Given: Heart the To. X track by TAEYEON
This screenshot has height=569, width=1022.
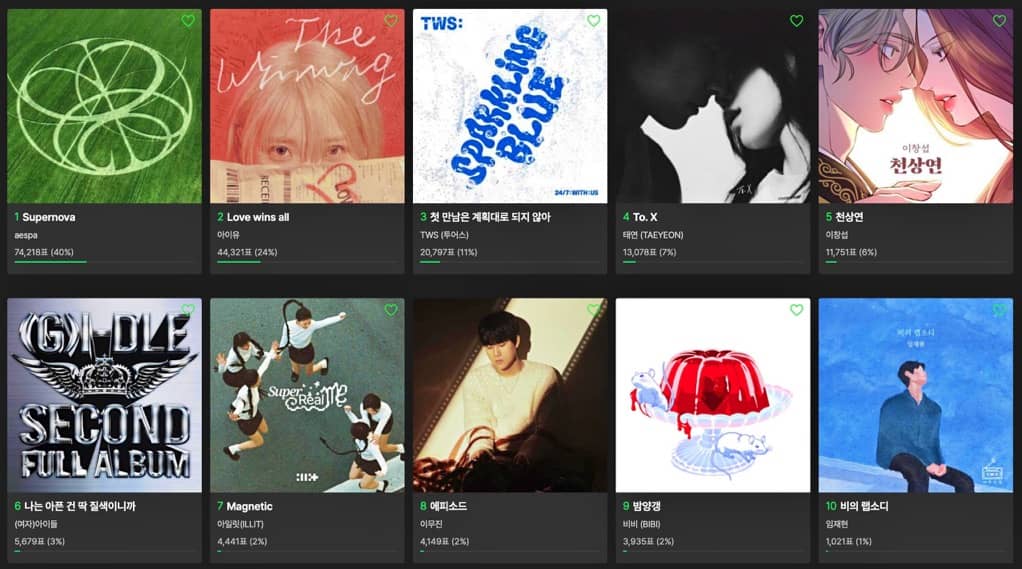Looking at the screenshot, I should pyautogui.click(x=797, y=21).
